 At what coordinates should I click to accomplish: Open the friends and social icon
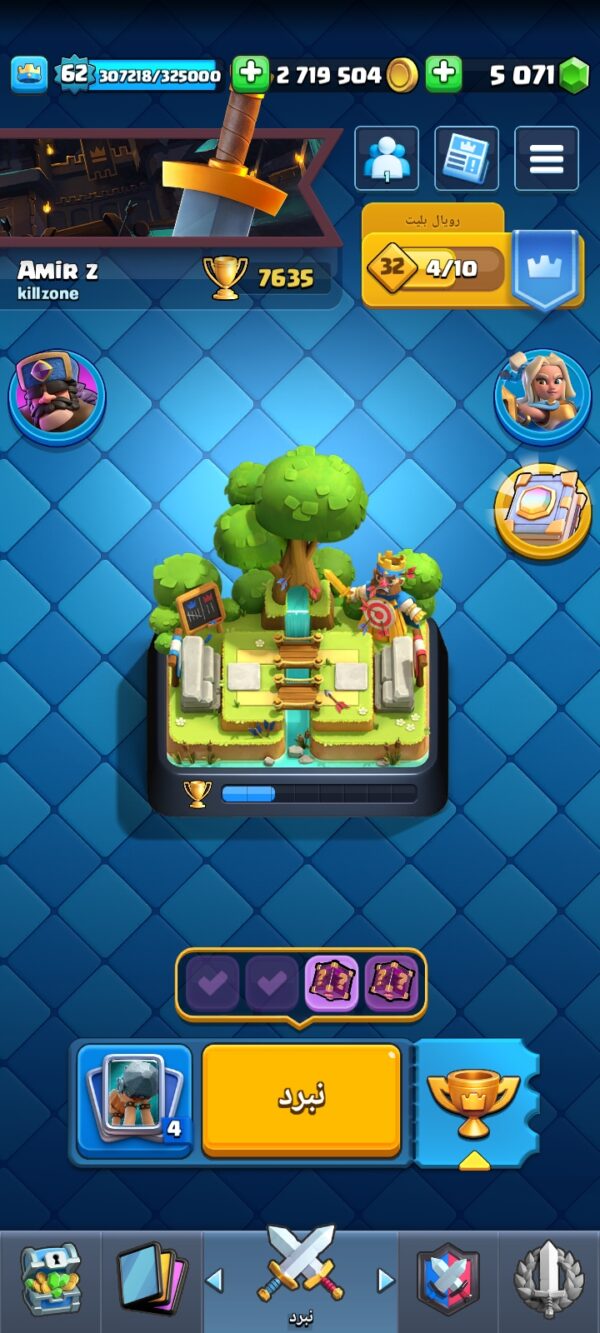pos(386,158)
